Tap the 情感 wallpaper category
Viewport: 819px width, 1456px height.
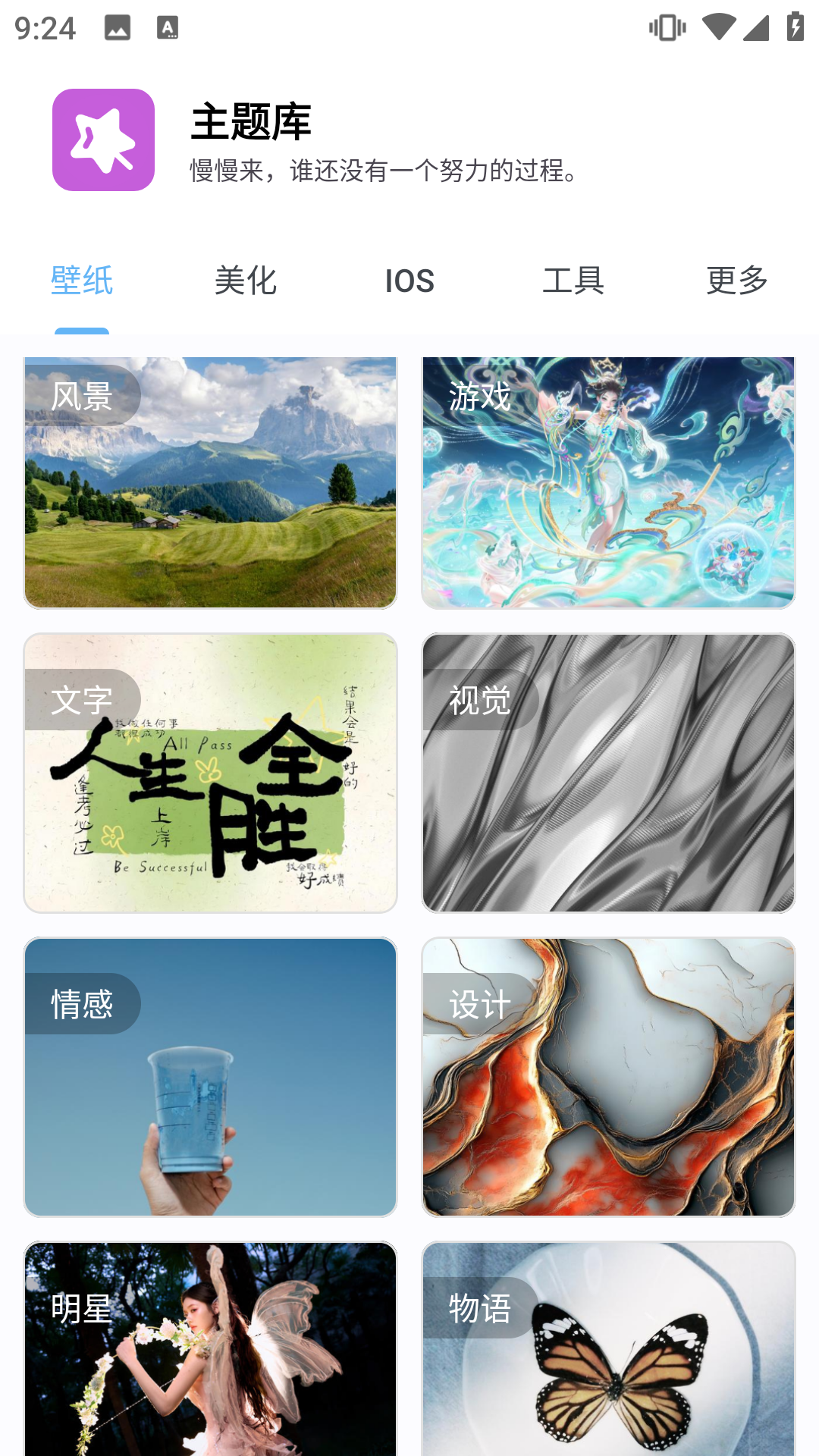pos(211,1077)
